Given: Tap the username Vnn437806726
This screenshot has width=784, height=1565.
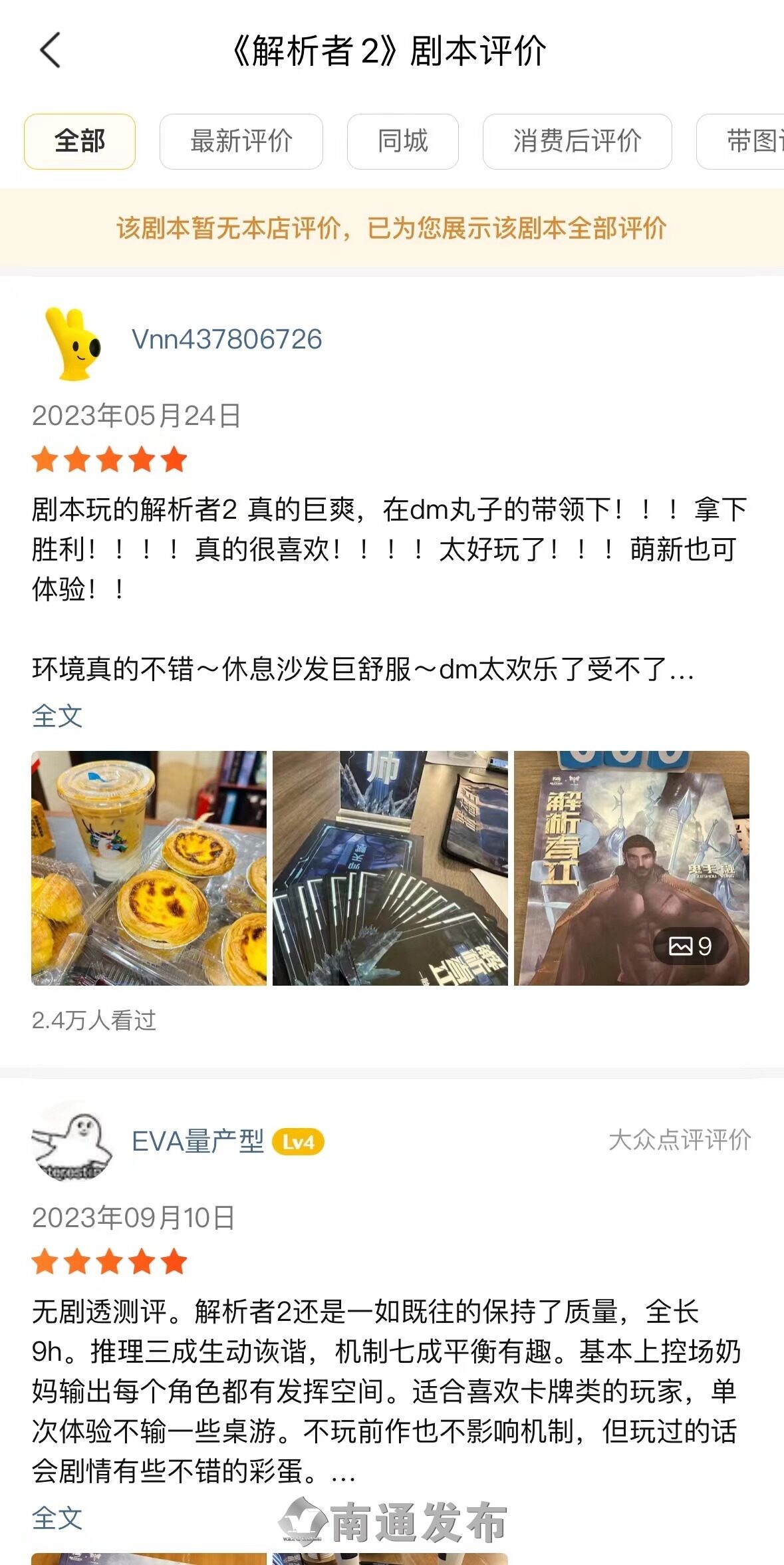Looking at the screenshot, I should coord(227,339).
